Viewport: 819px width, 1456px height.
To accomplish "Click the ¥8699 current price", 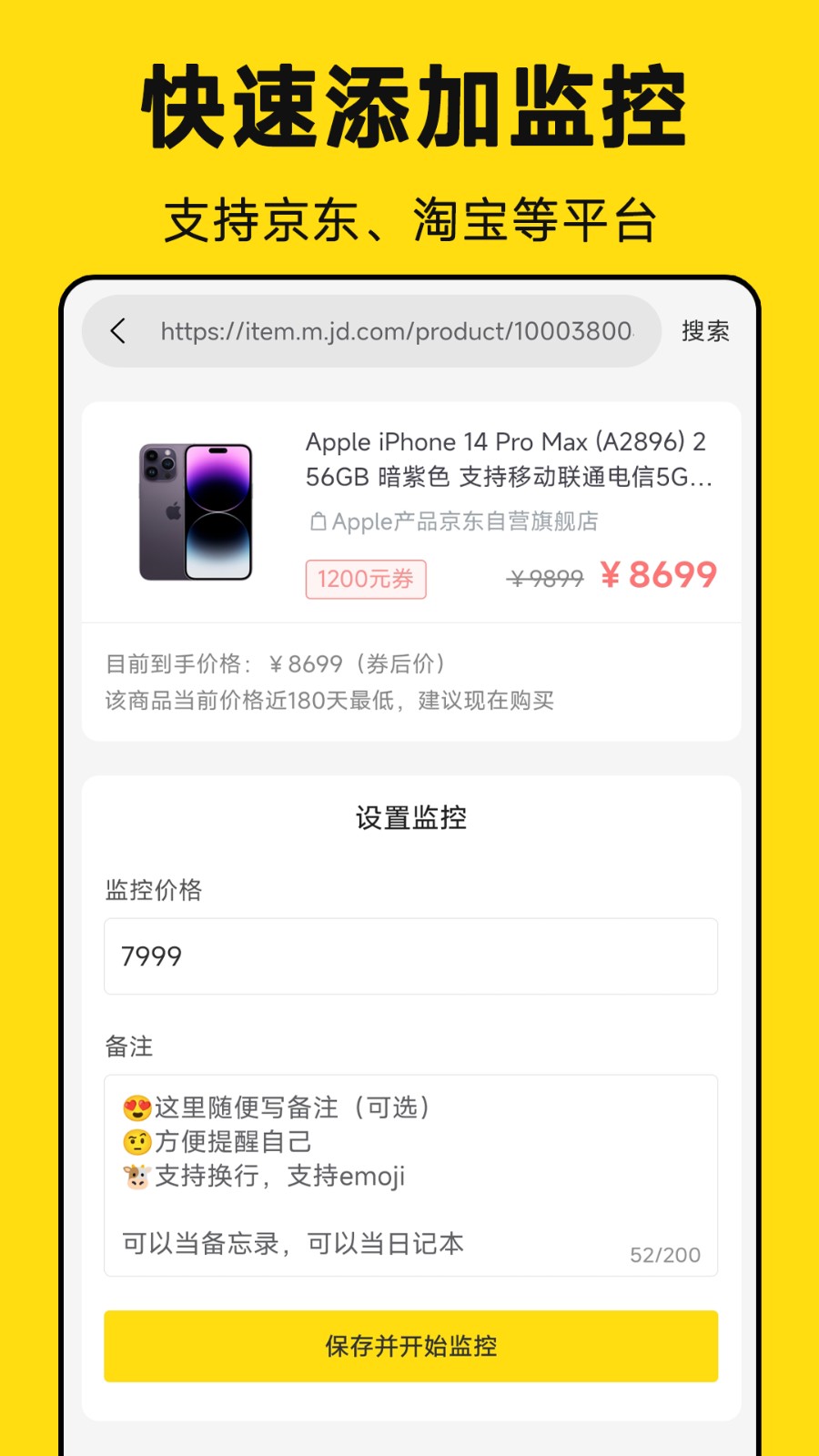I will click(660, 574).
